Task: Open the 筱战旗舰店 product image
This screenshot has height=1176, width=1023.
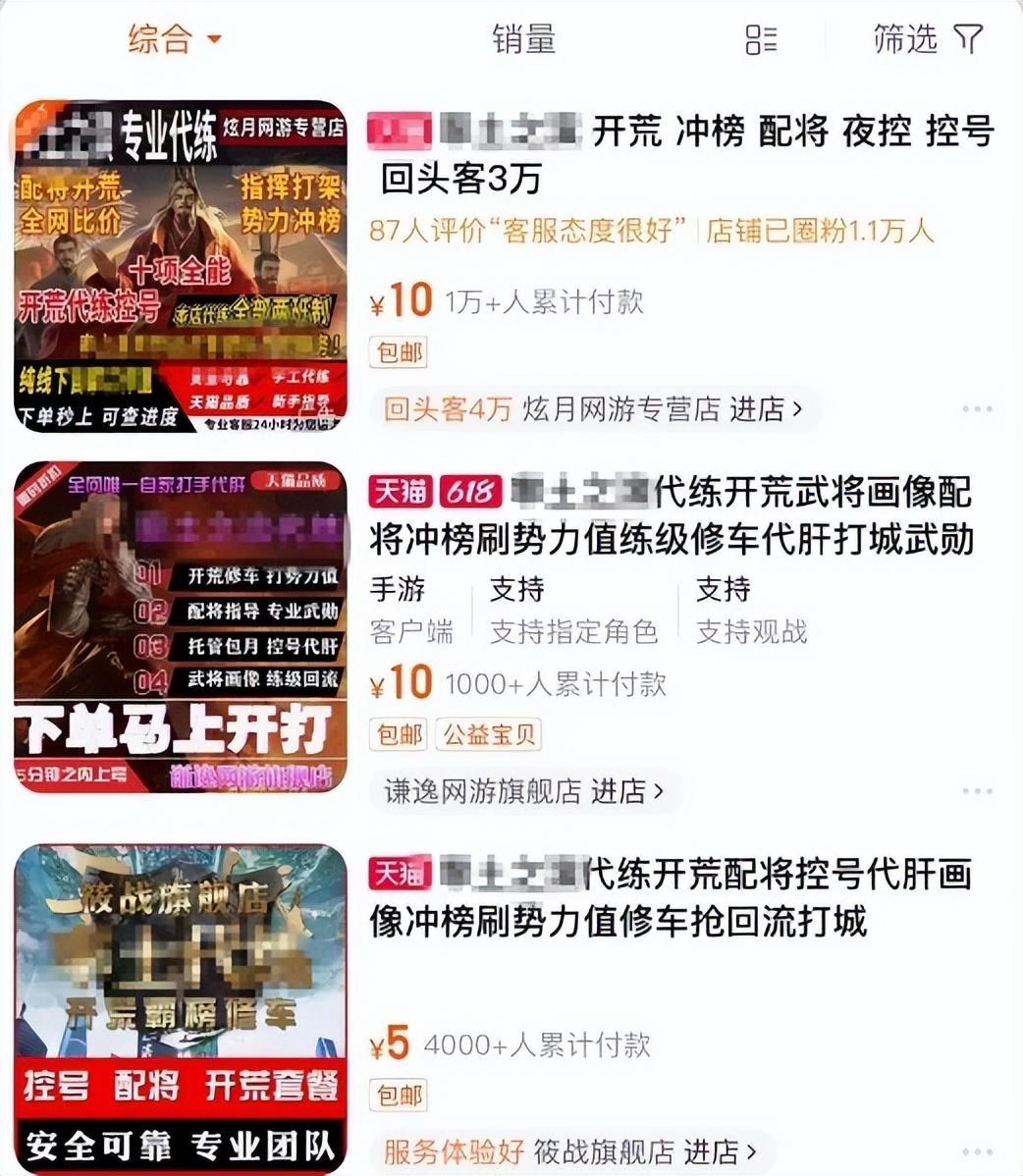Action: 181,1009
